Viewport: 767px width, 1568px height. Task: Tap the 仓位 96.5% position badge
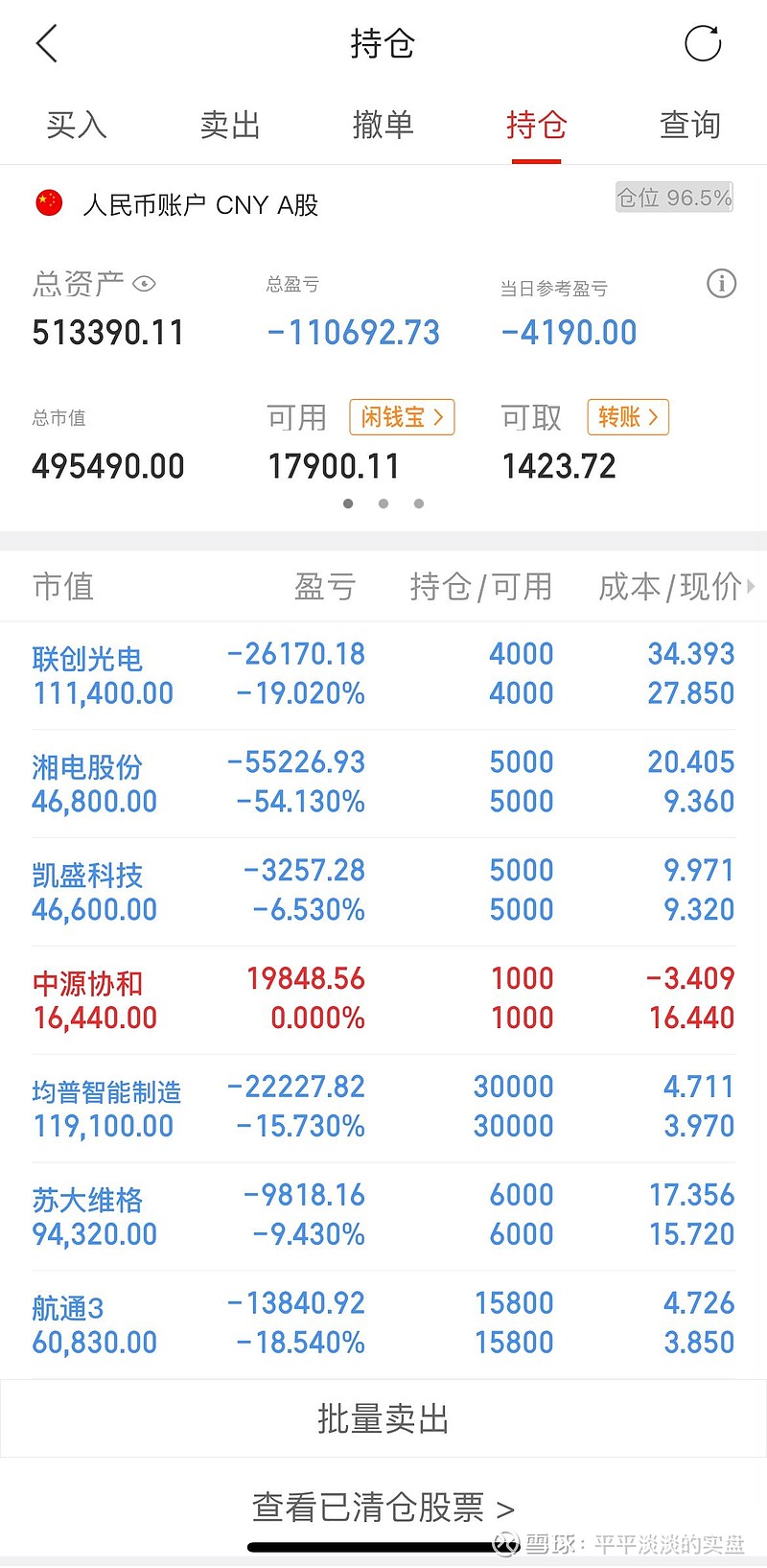[674, 197]
